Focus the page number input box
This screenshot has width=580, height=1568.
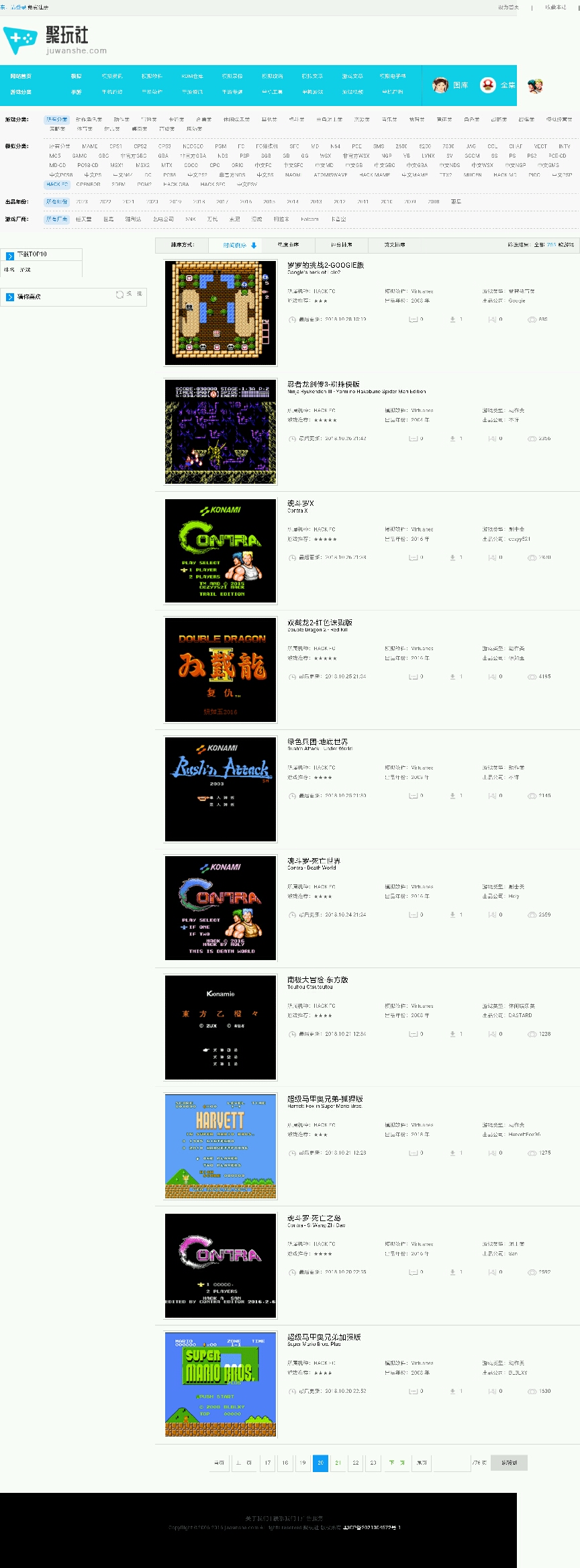451,1463
